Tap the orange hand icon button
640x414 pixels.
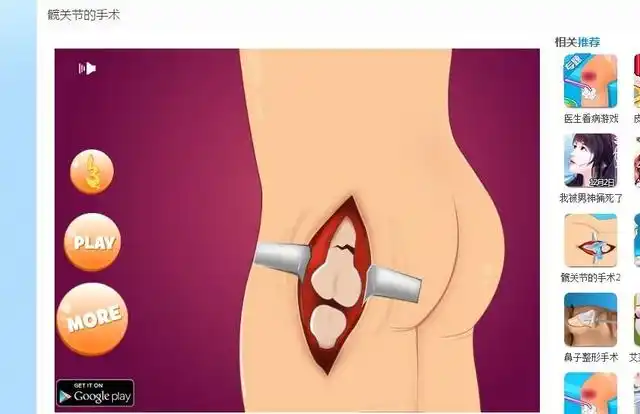tap(92, 172)
